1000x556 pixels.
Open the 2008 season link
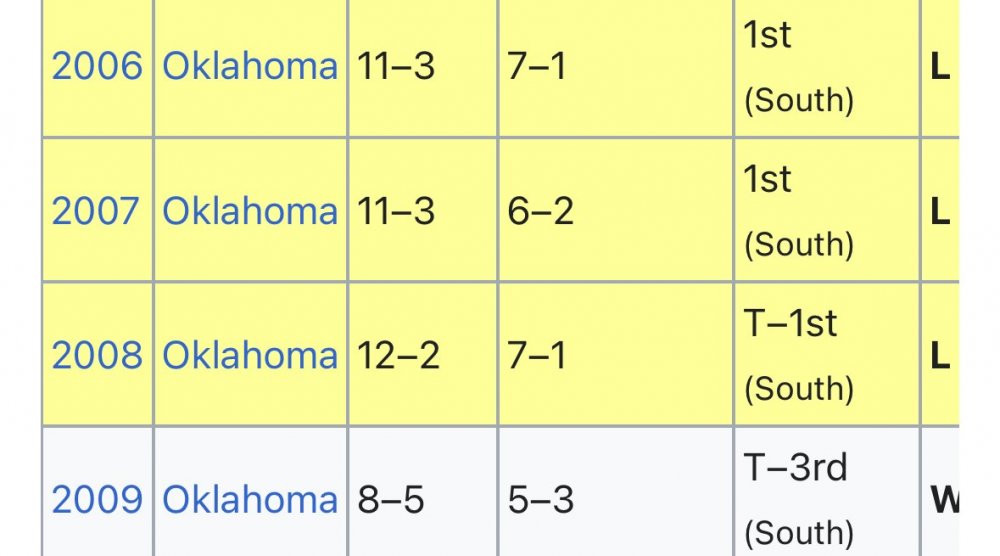tap(97, 356)
